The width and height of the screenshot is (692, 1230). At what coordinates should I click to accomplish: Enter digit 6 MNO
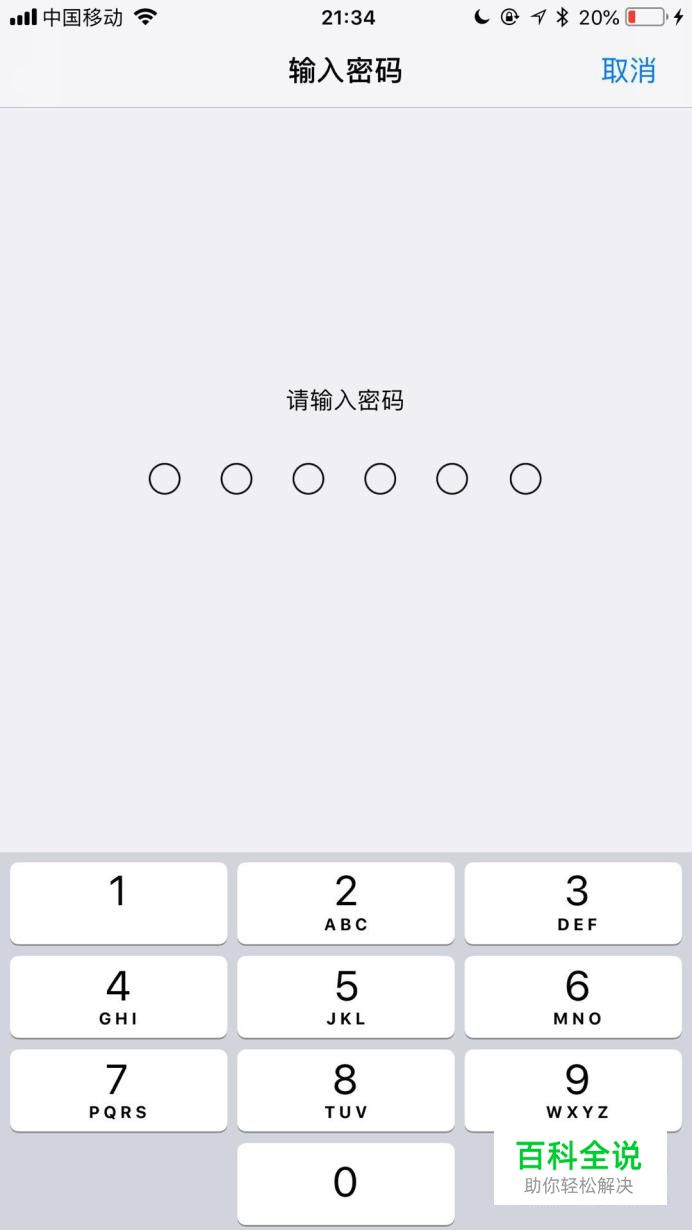573,997
